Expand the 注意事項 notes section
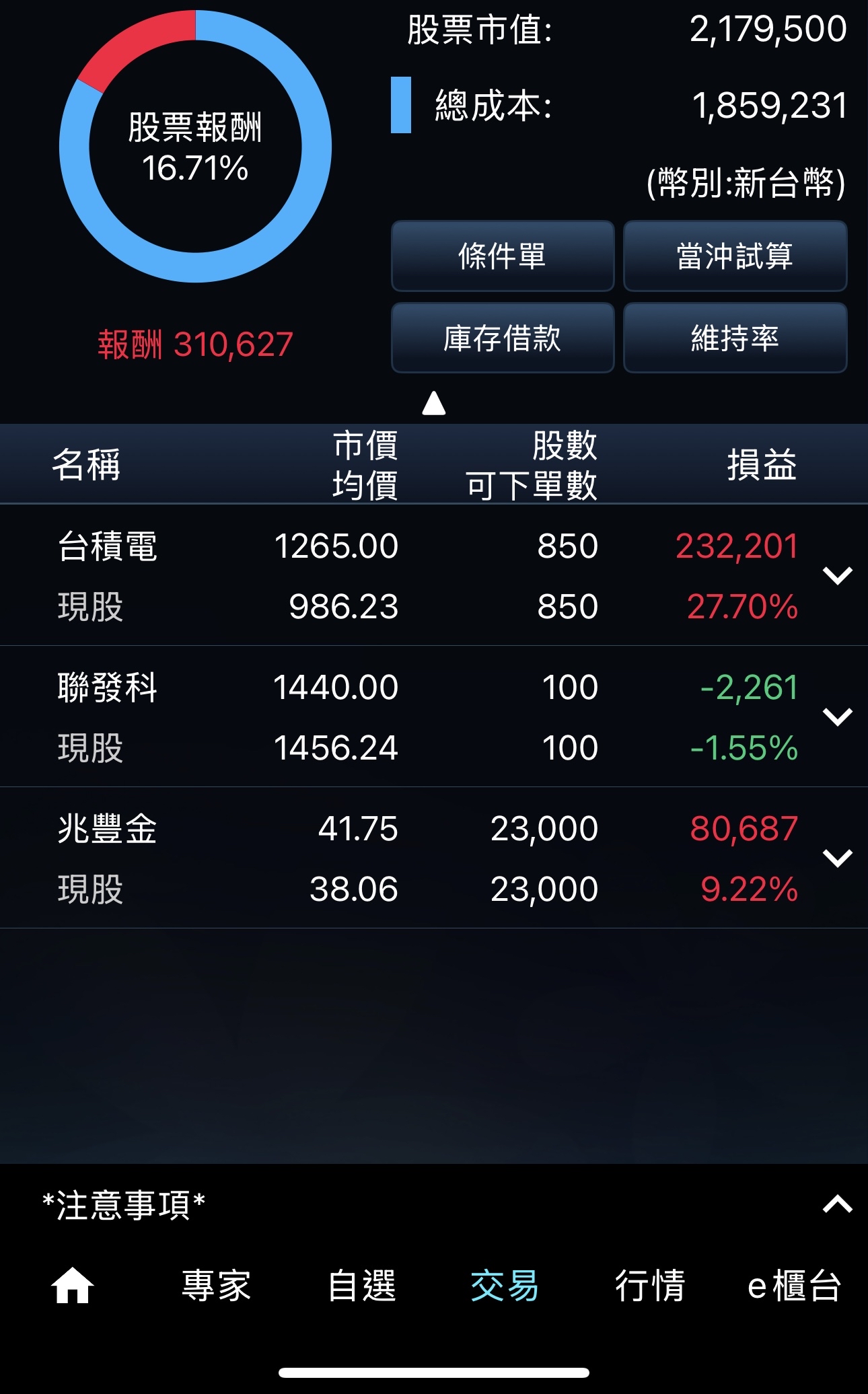Screen dimensions: 868x1394 838,1204
